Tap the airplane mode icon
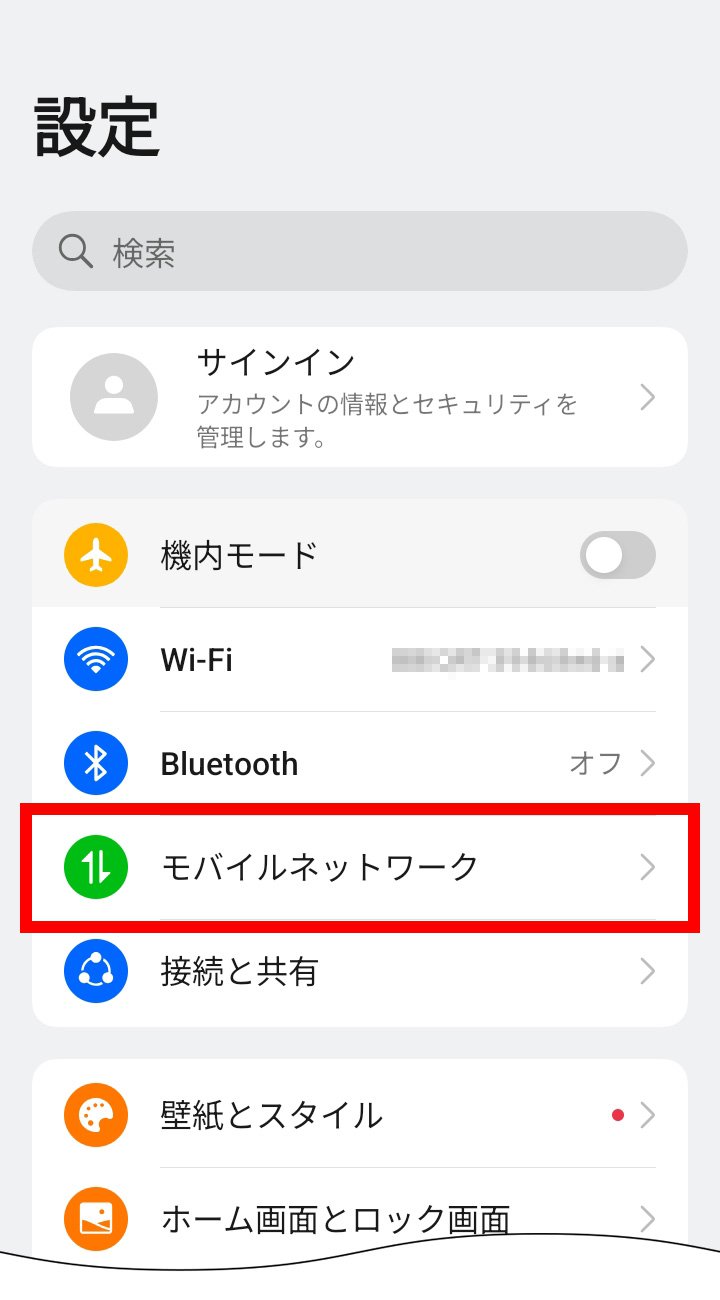This screenshot has width=720, height=1300. [x=95, y=555]
